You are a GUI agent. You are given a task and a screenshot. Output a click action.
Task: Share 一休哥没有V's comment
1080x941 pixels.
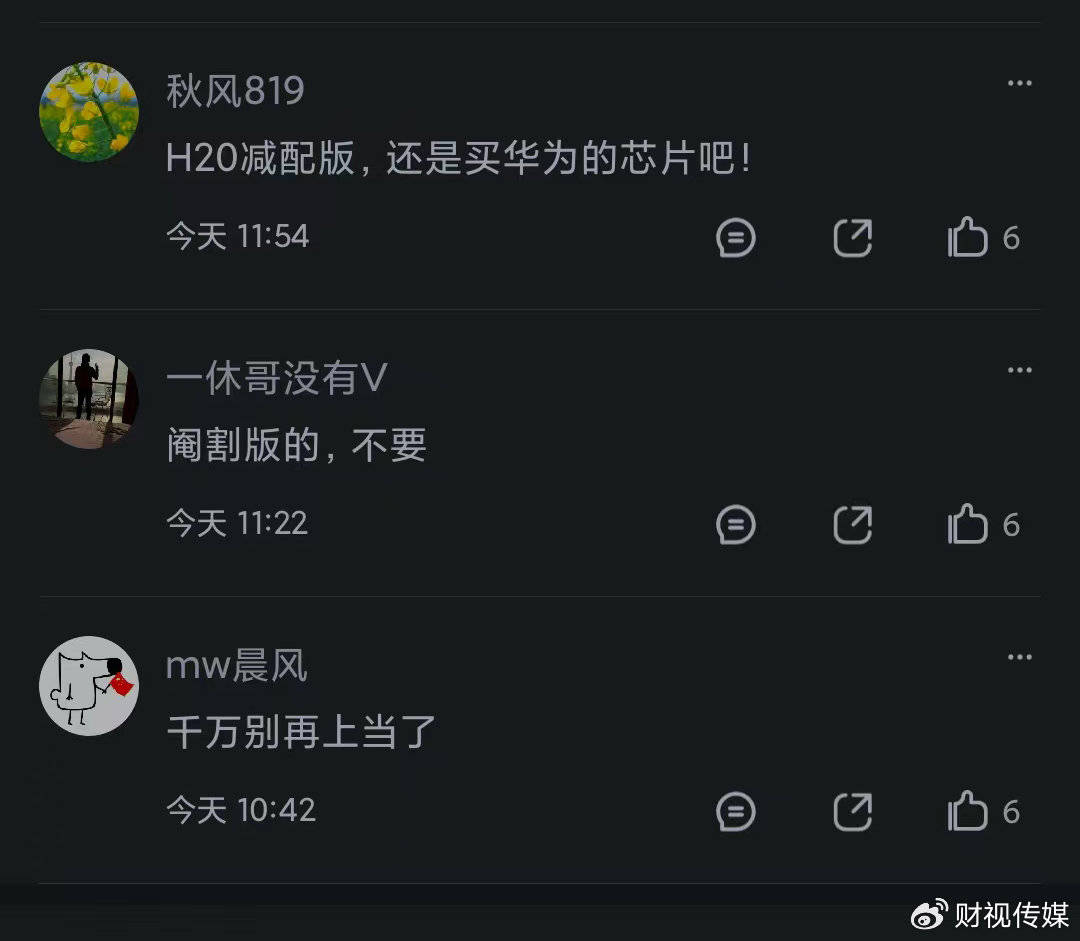(852, 525)
